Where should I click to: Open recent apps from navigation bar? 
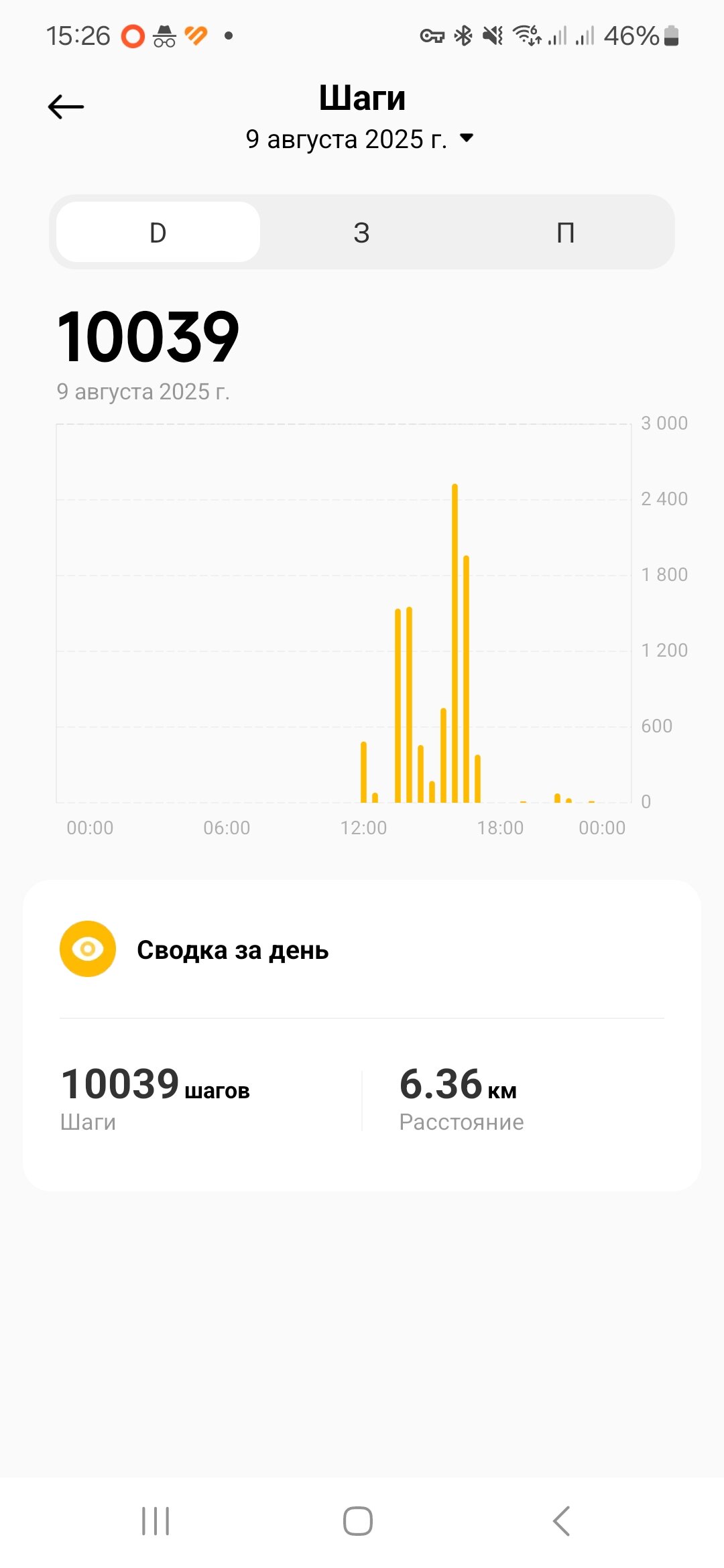click(x=156, y=1520)
